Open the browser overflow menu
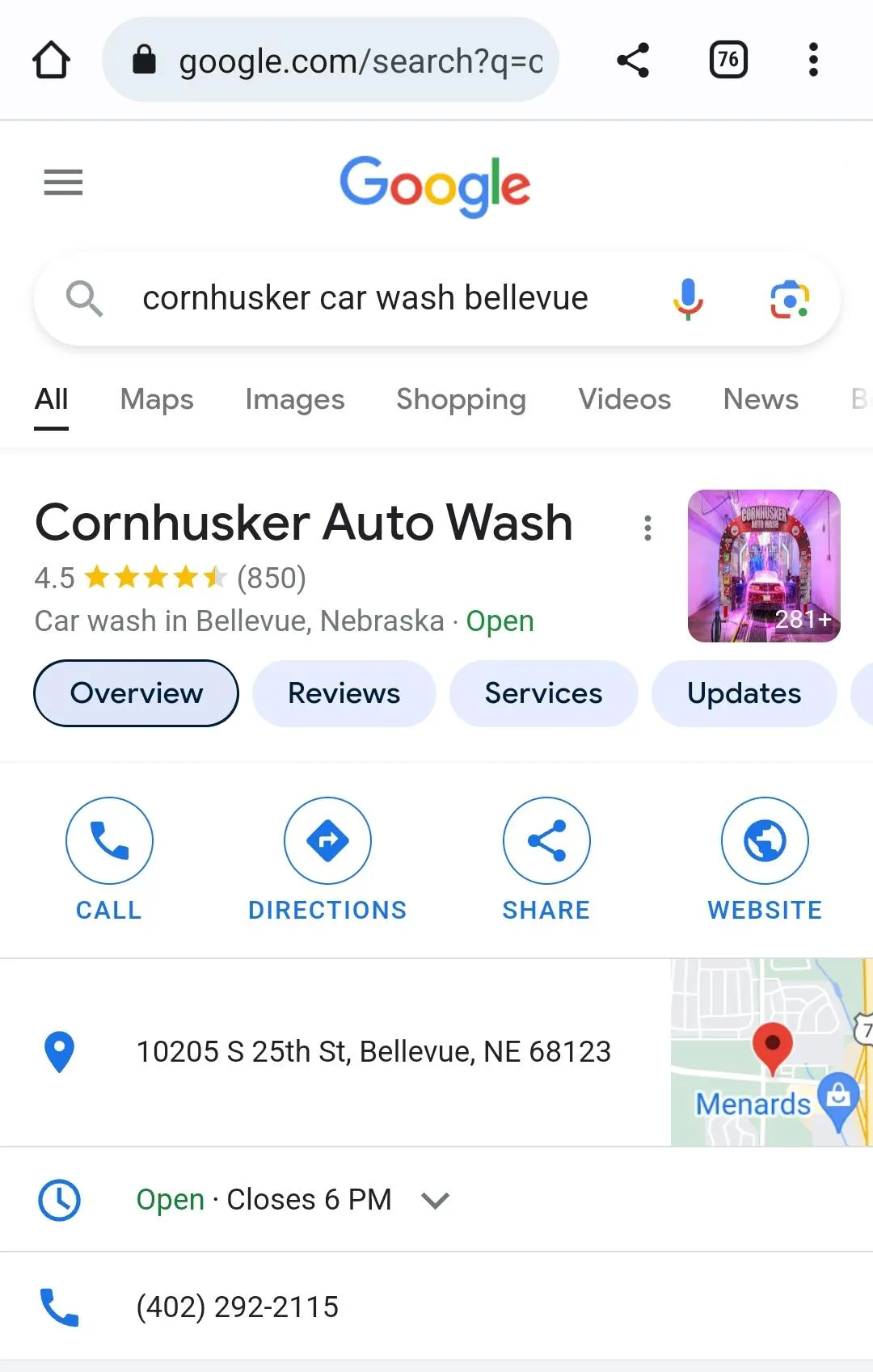The image size is (873, 1372). [813, 60]
